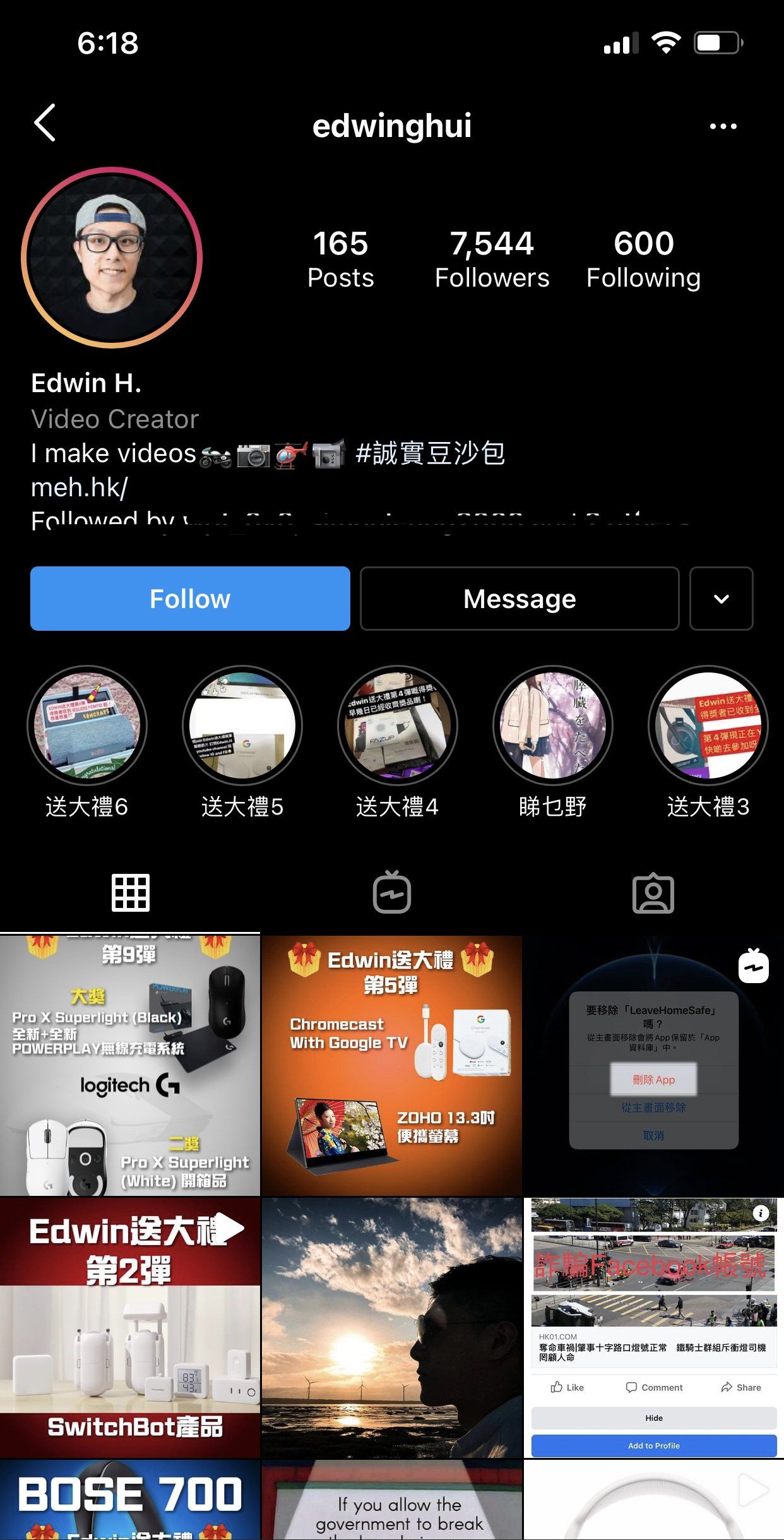Switch to the IGTV videos tab
Viewport: 784px width, 1540px height.
point(391,893)
